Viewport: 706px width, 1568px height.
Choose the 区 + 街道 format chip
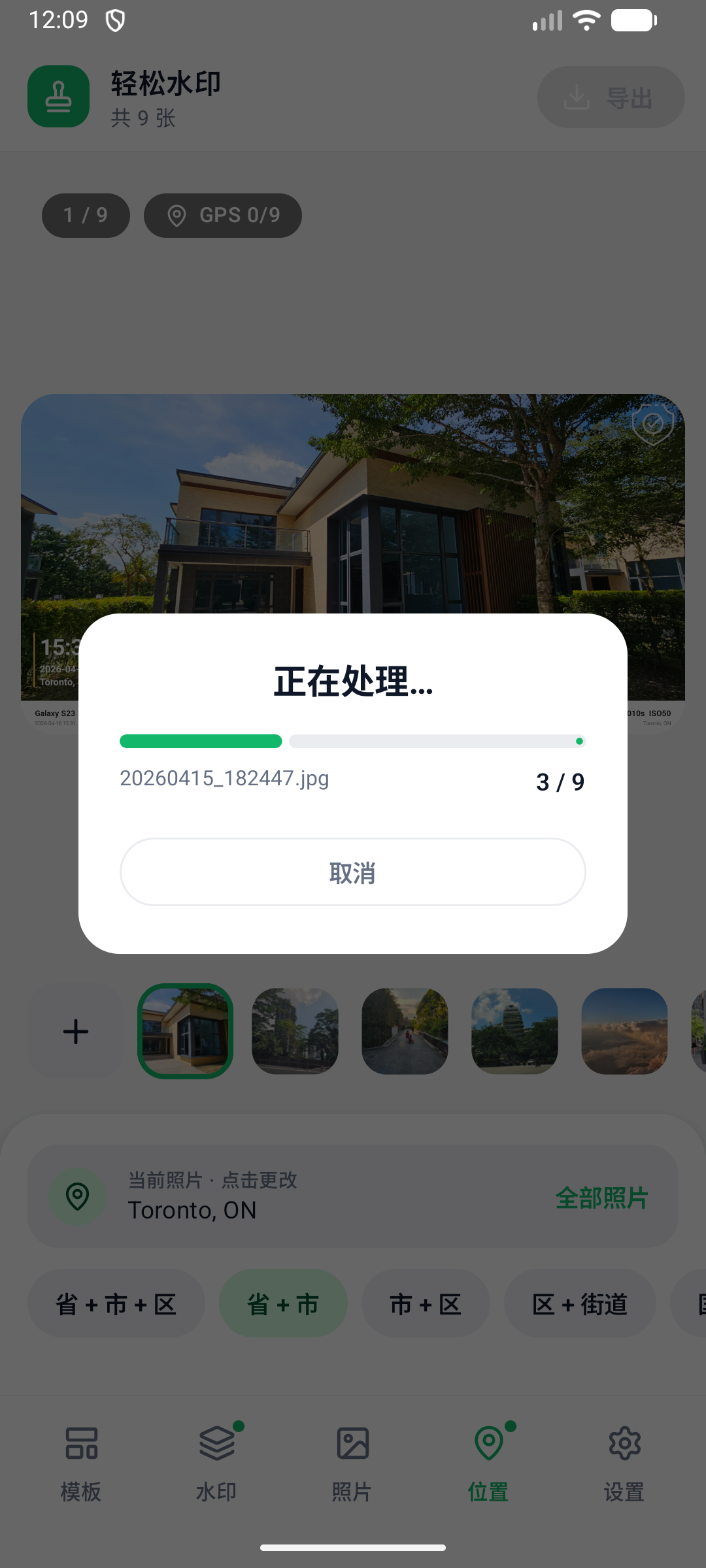[580, 1304]
